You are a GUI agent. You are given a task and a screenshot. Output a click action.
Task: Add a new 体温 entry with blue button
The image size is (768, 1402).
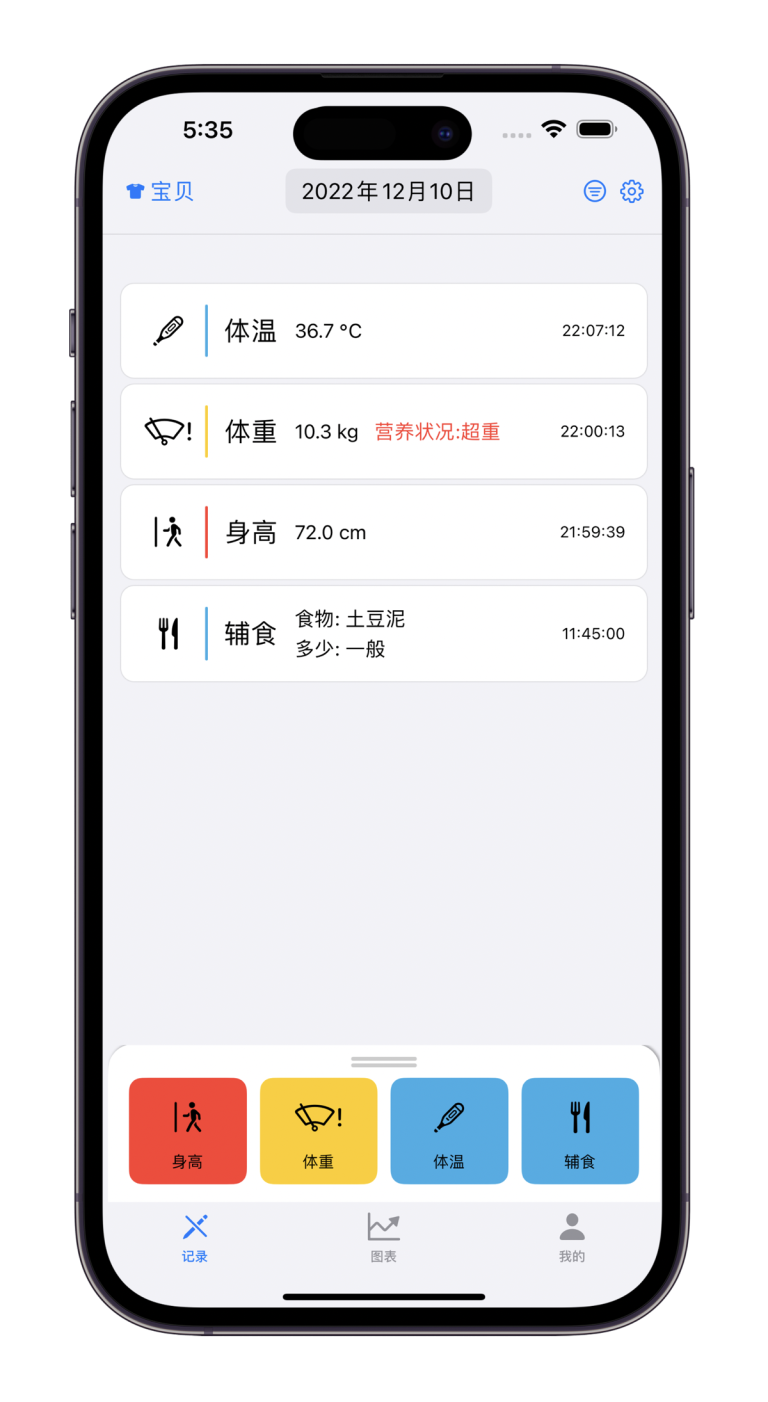click(449, 1131)
